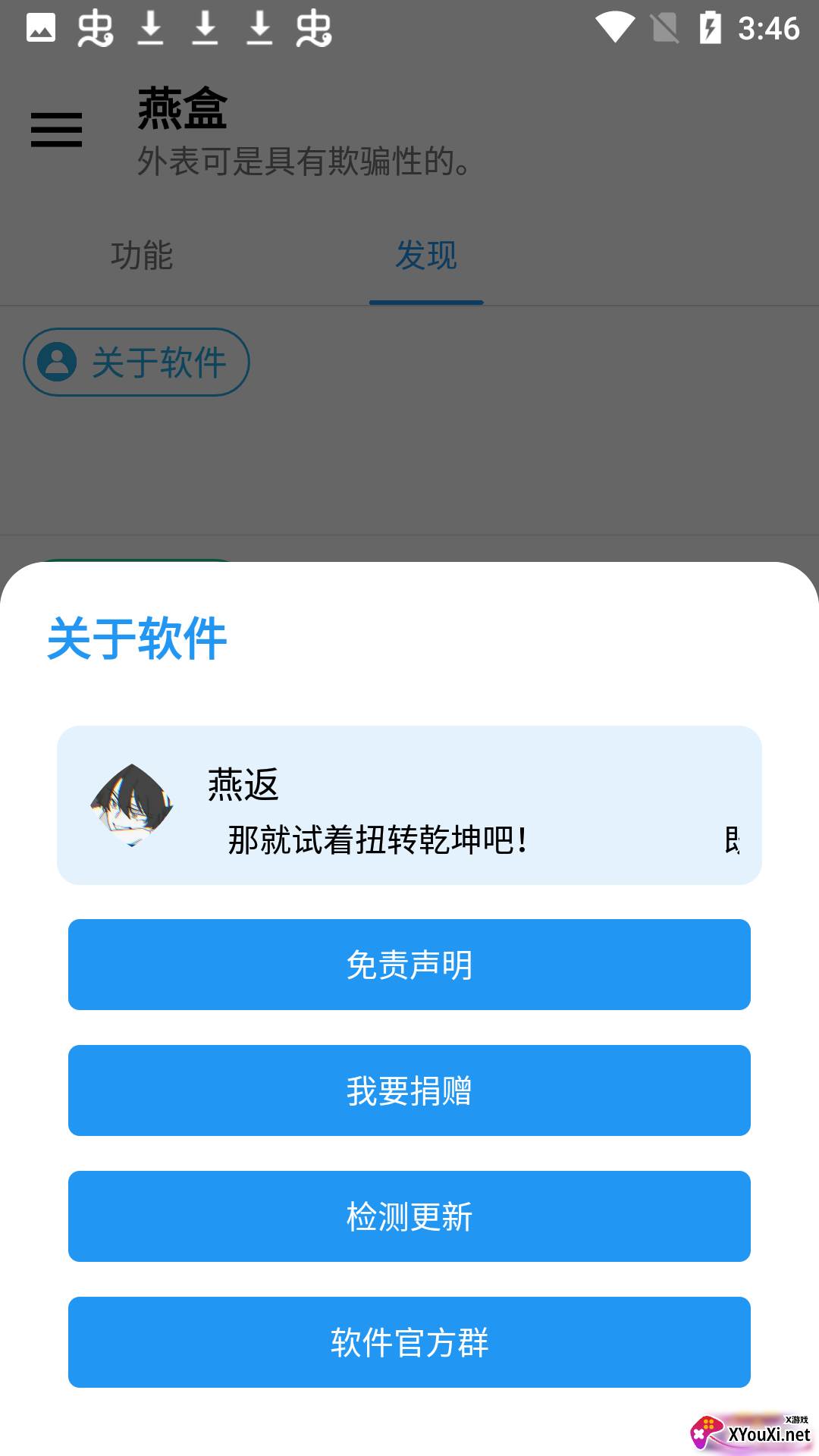Check for updates with 检测更新
The image size is (819, 1456).
(409, 1216)
